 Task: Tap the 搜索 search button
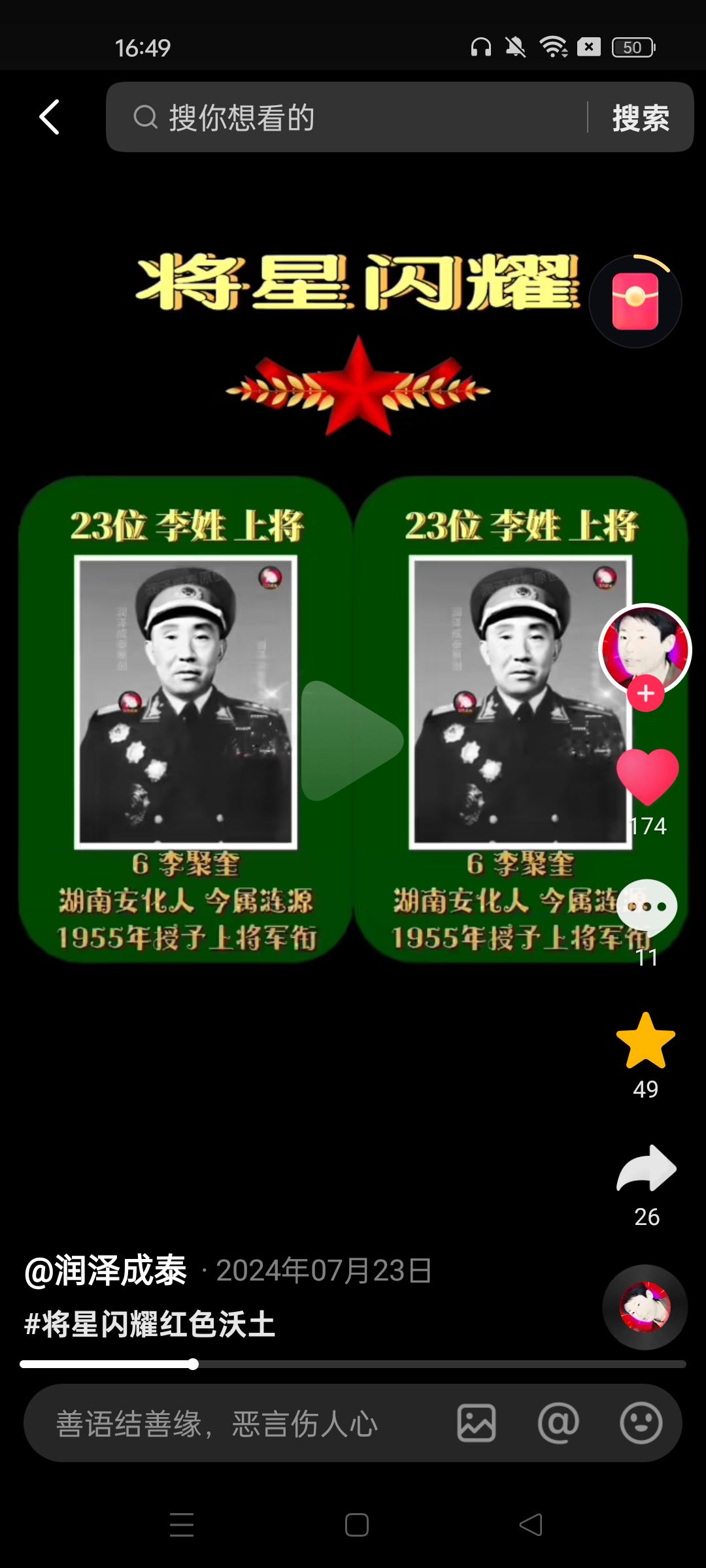pos(641,118)
